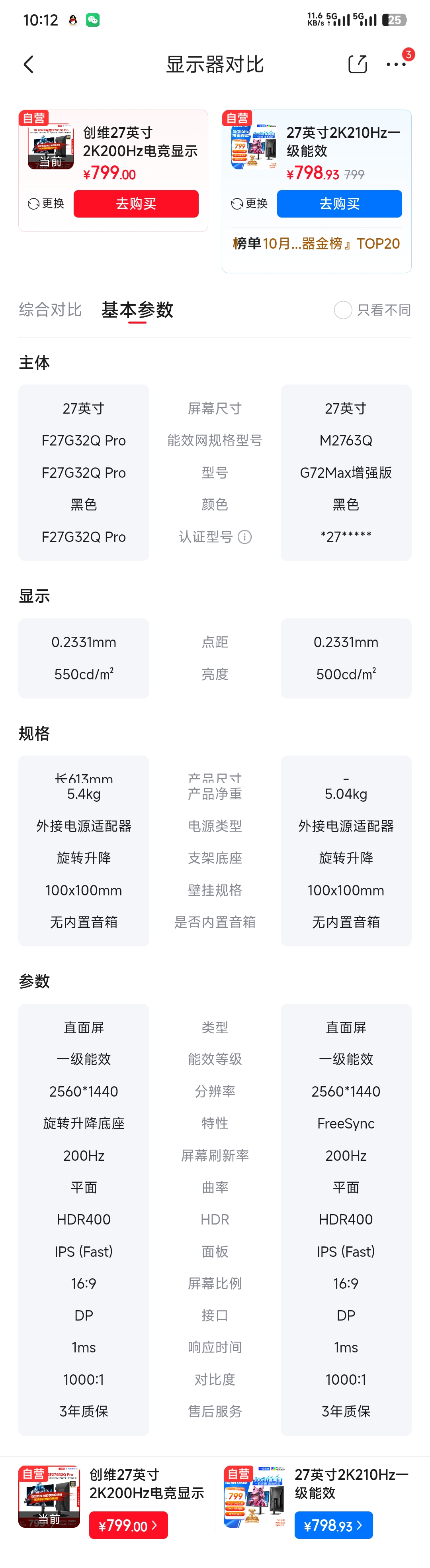This screenshot has height=1568, width=430.
Task: Replace the 27英寸2K210Hz monitor via 更换
Action: coord(249,203)
